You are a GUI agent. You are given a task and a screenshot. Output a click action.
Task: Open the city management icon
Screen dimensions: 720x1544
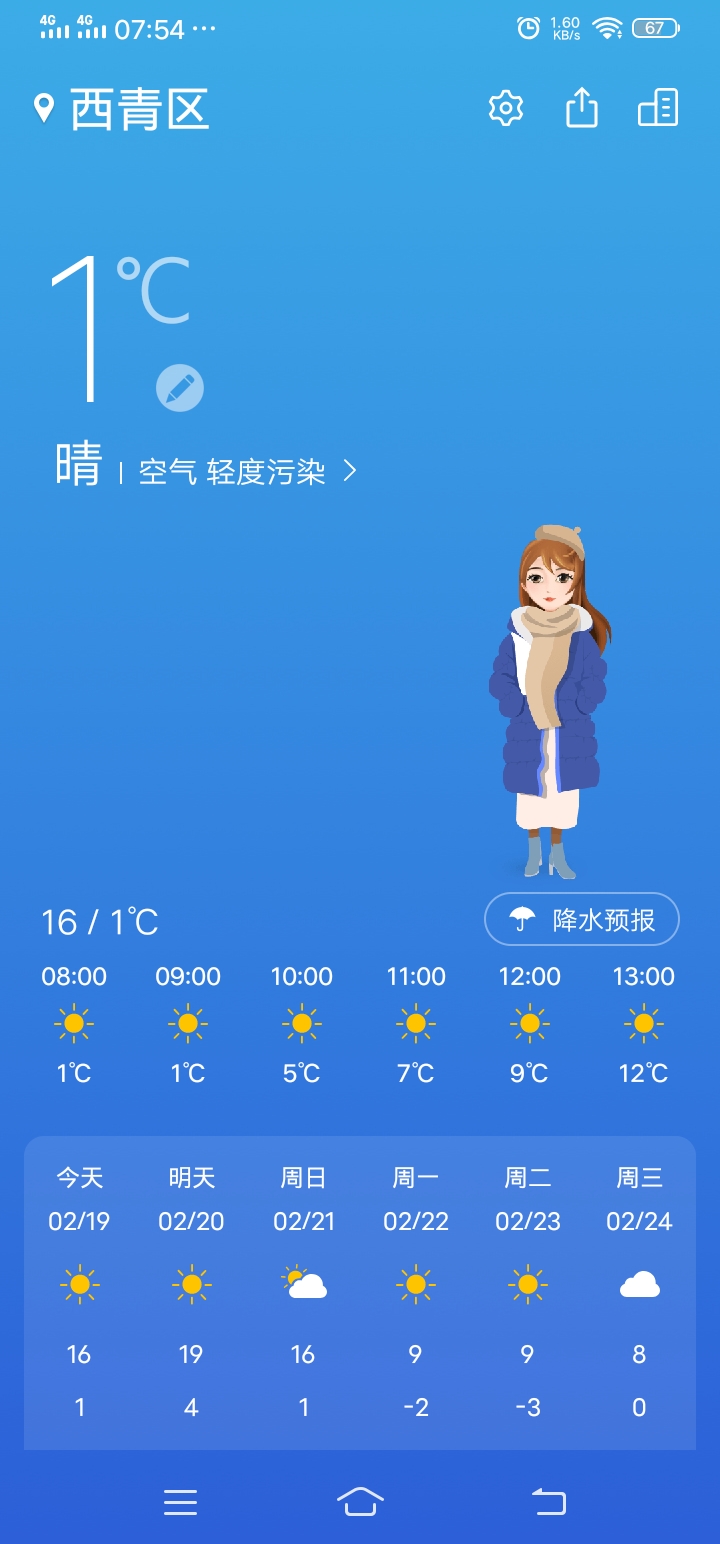point(658,108)
